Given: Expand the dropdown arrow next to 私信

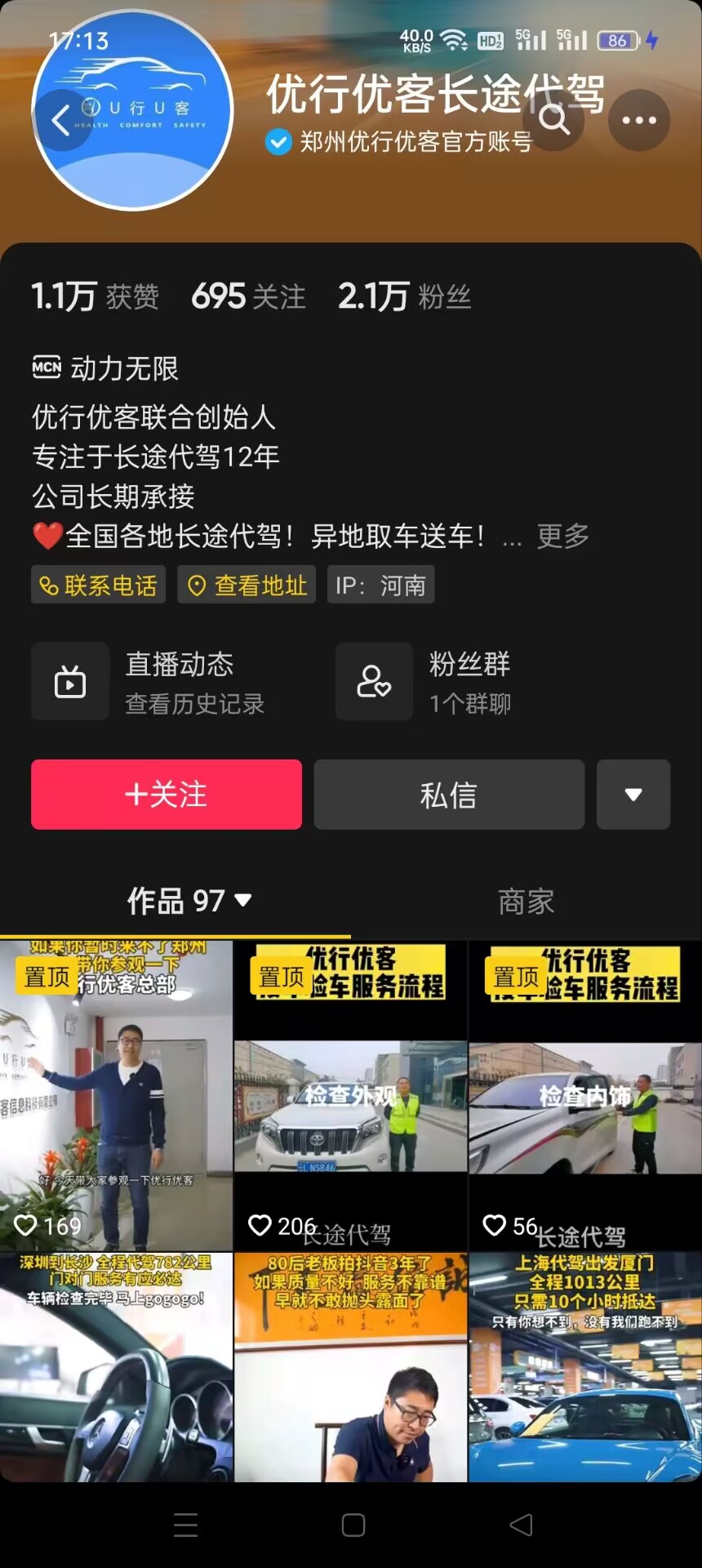Looking at the screenshot, I should (x=633, y=795).
